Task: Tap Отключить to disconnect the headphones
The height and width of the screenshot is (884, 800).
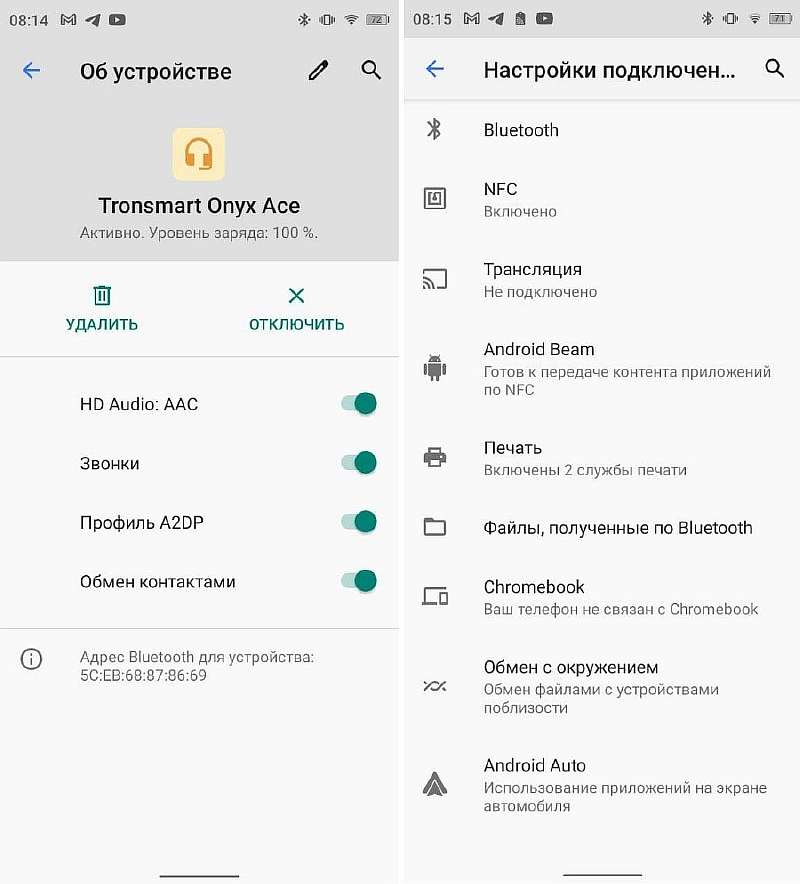Action: click(296, 308)
